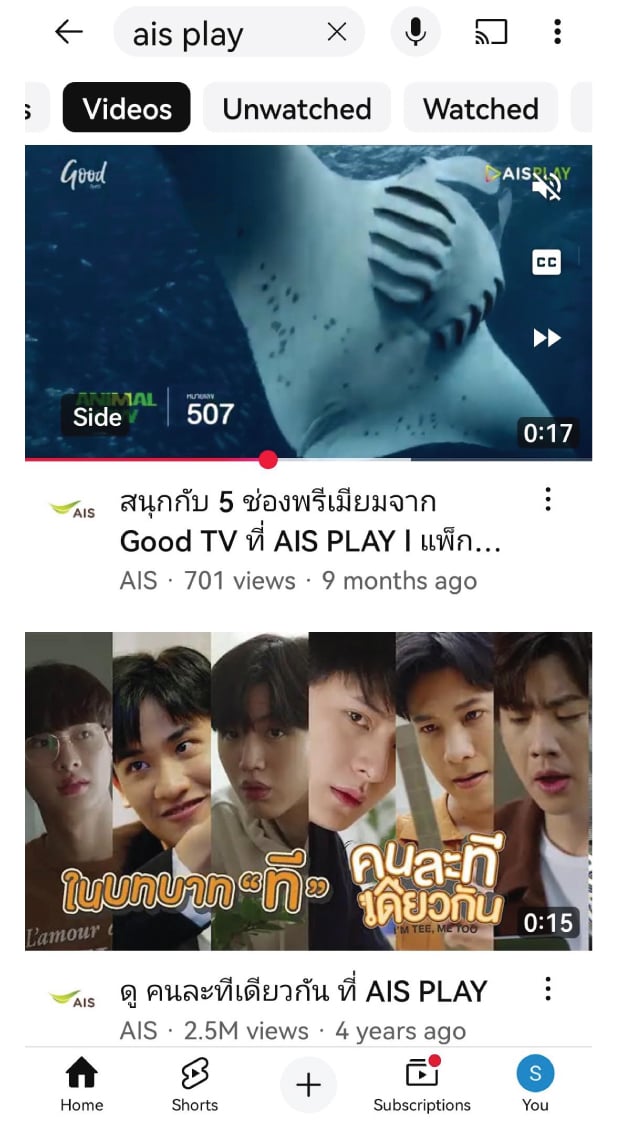Clear the 'ais play' search text
Image resolution: width=617 pixels, height=1127 pixels.
(x=337, y=32)
